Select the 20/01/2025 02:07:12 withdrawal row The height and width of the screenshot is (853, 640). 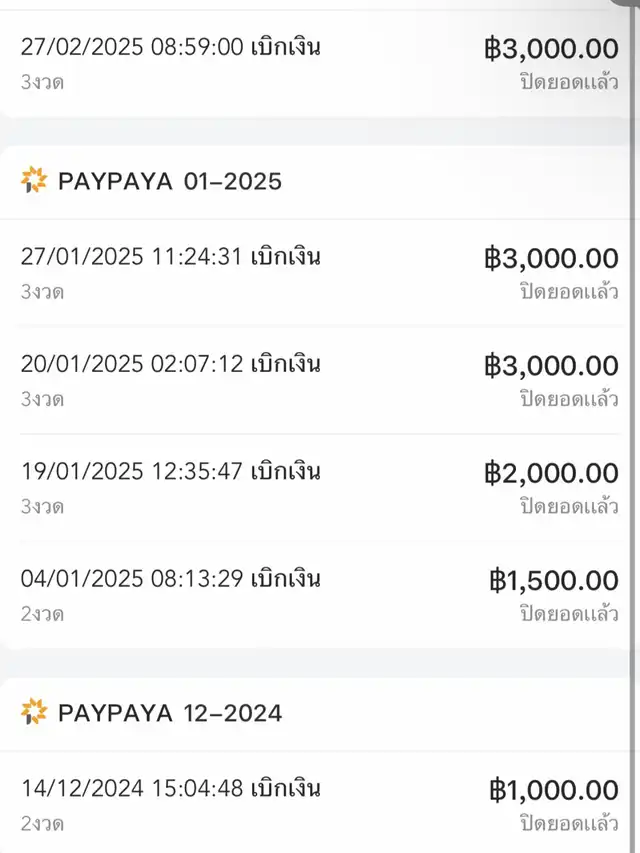(320, 381)
